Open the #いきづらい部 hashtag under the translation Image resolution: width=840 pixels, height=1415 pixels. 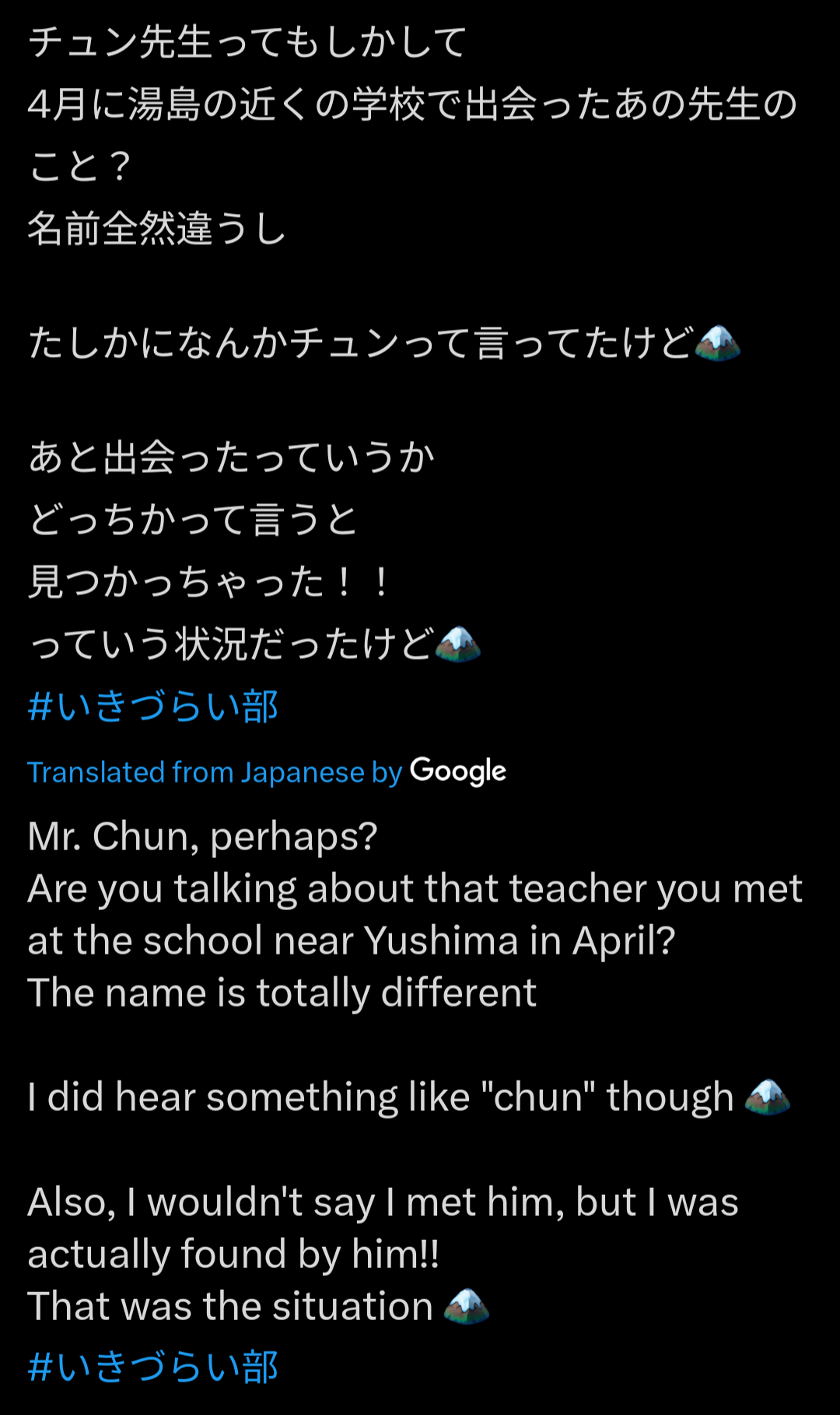pyautogui.click(x=153, y=1367)
